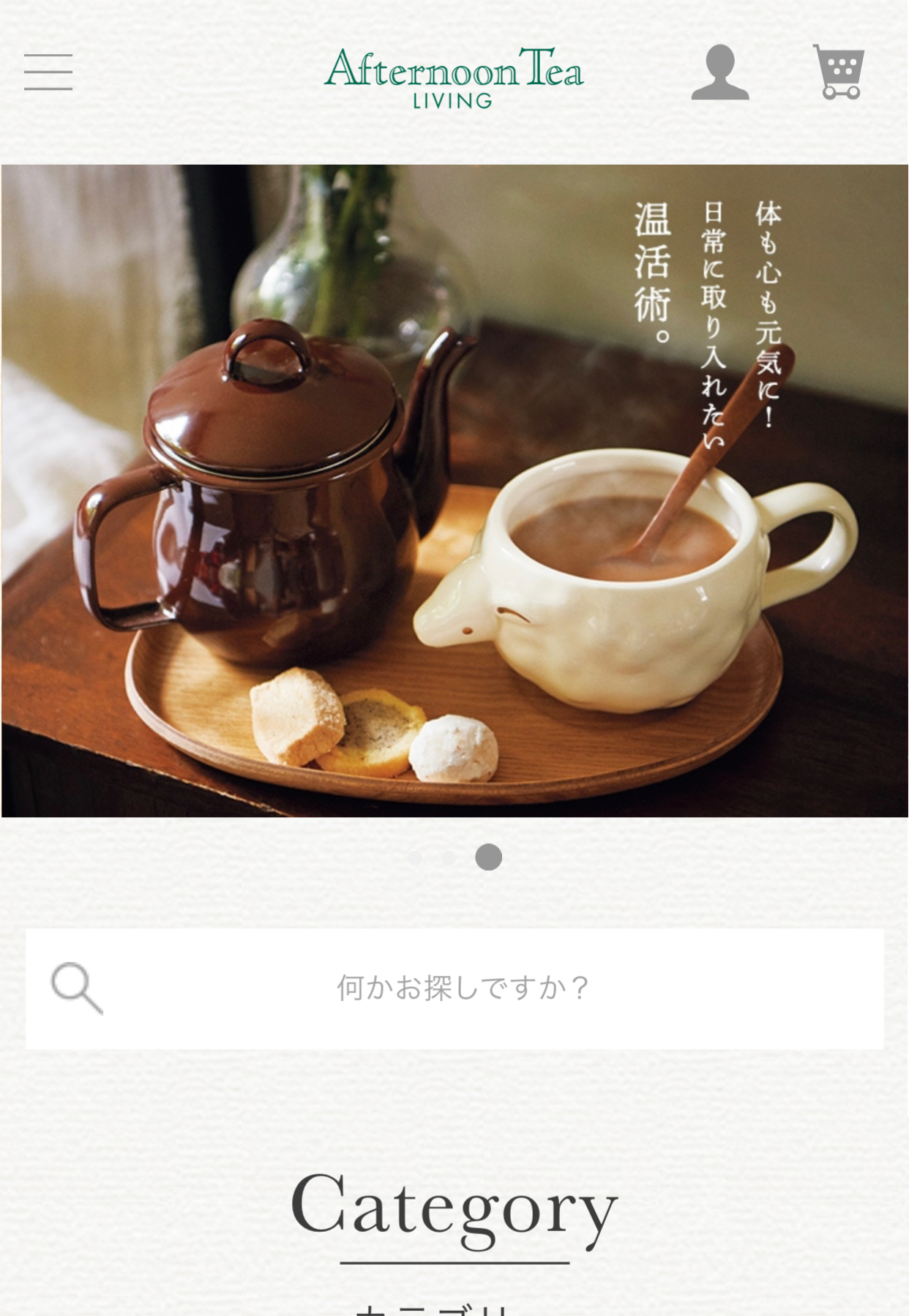
Task: Open the hamburger menu
Action: 48,72
